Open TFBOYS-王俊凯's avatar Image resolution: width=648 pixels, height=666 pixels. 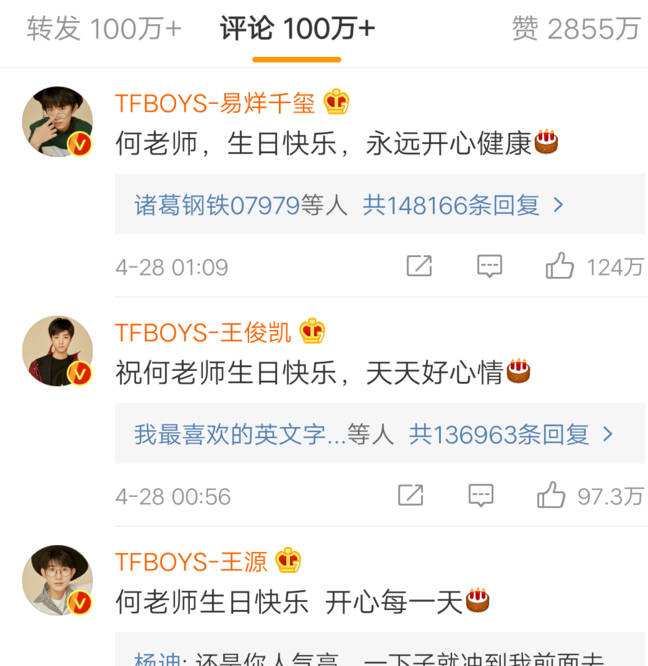(x=58, y=351)
